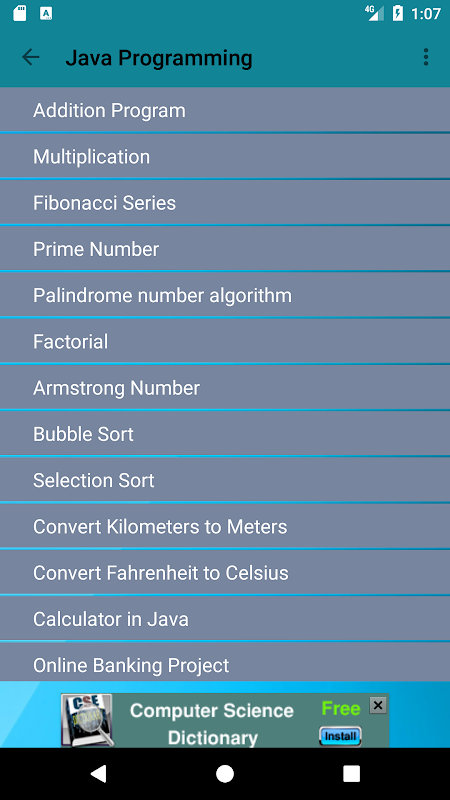Viewport: 450px width, 800px height.
Task: Tap Install on the dictionary ad
Action: tap(340, 736)
